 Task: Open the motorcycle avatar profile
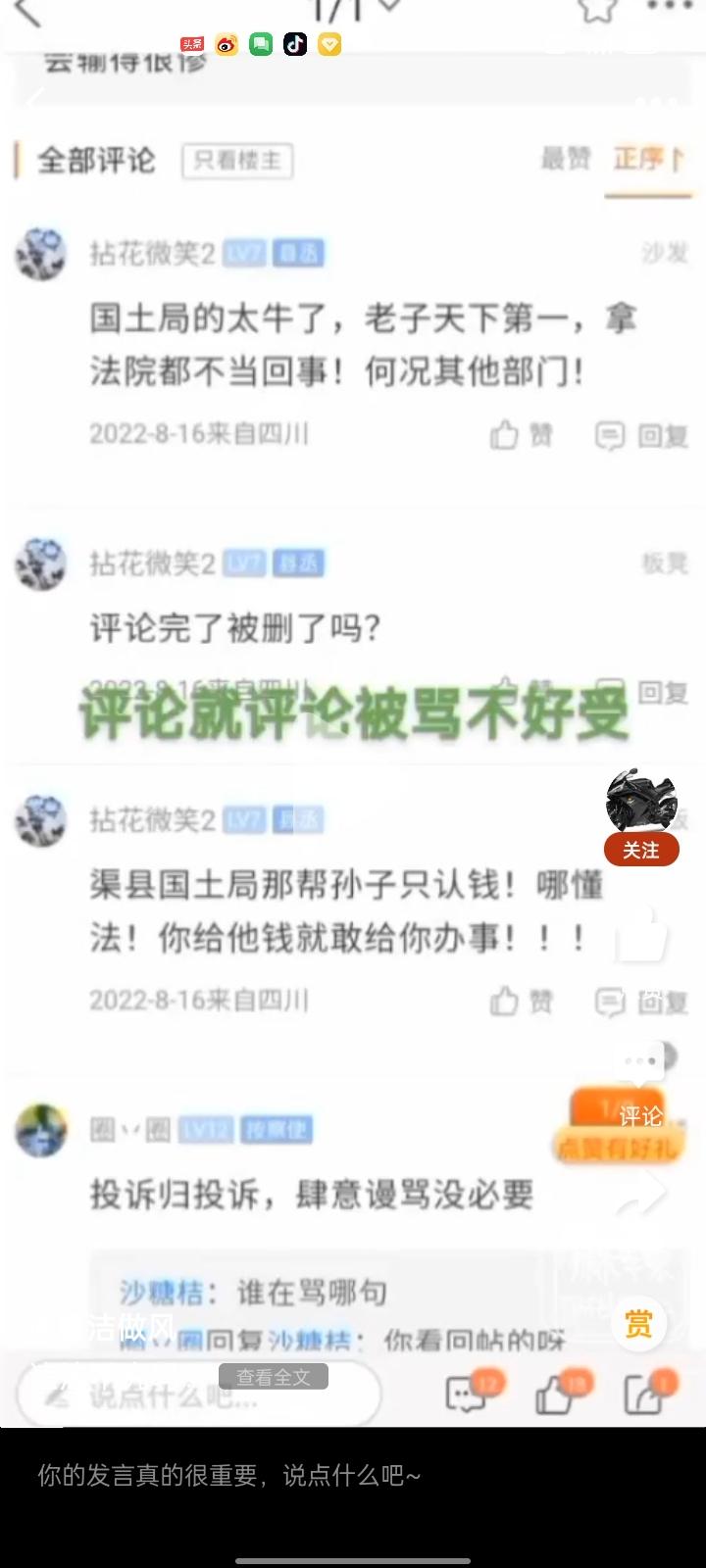click(641, 799)
